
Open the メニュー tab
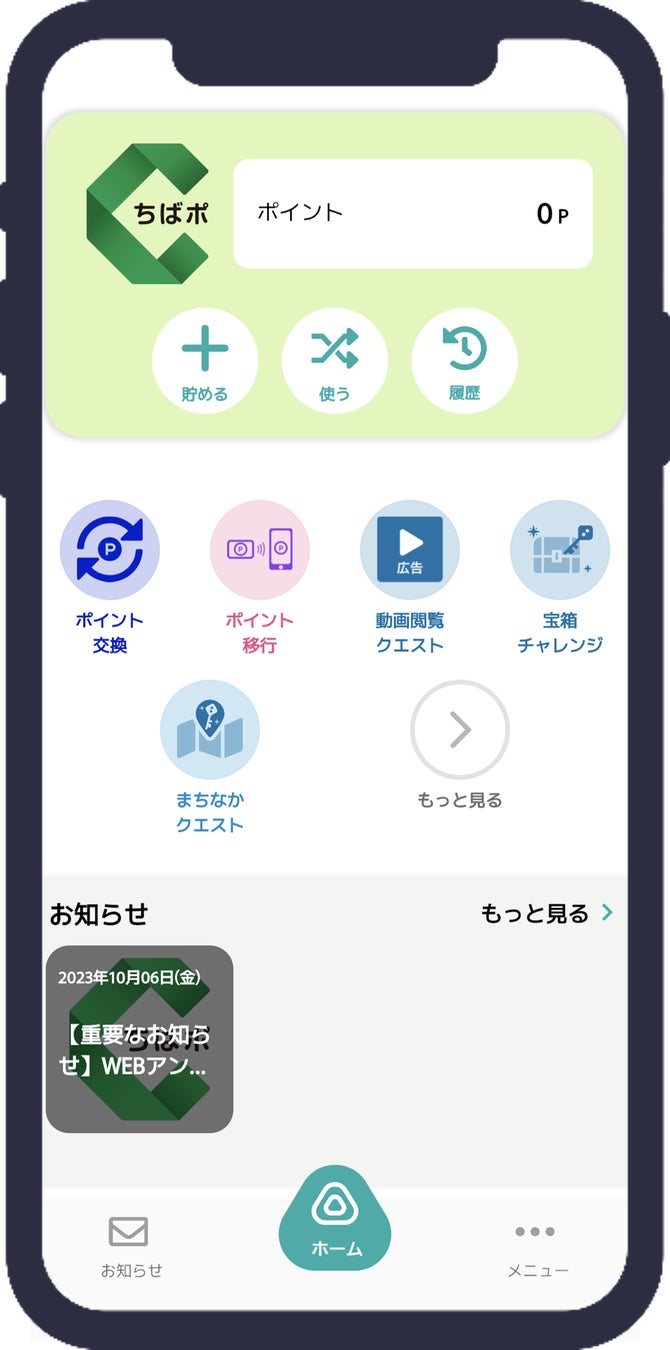click(x=537, y=1245)
